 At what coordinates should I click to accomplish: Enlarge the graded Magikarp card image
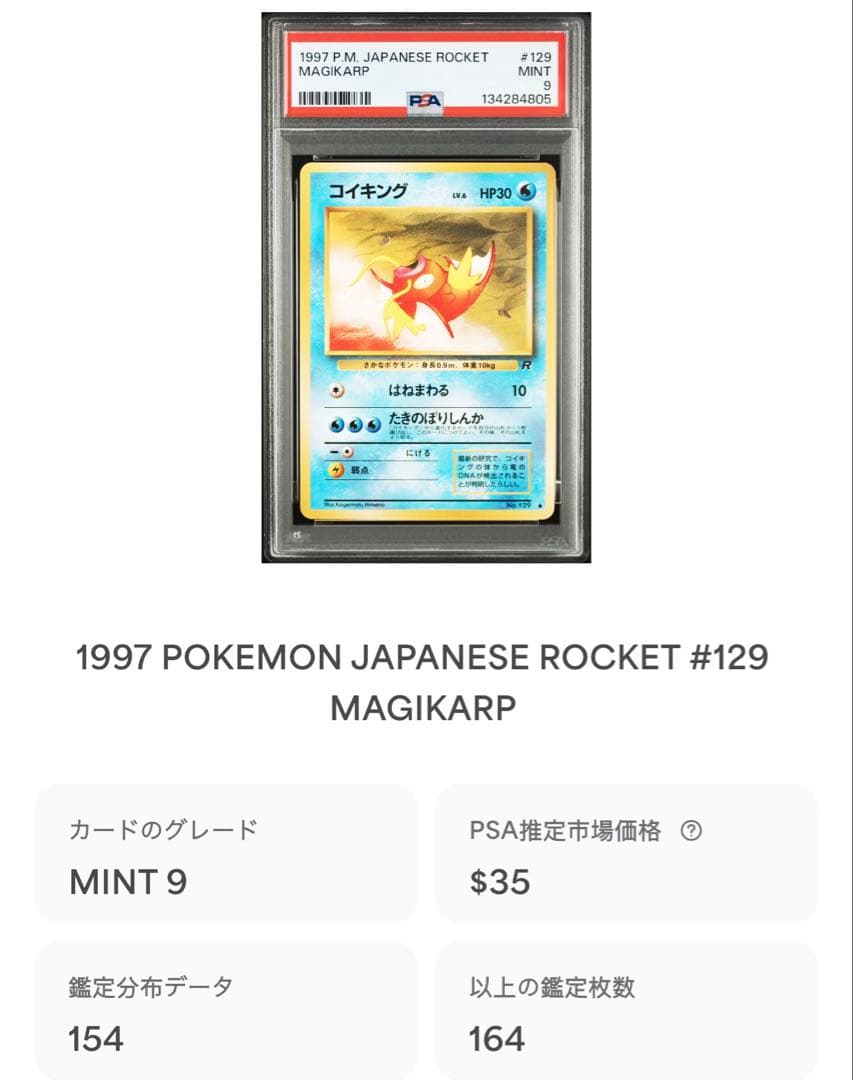(426, 288)
